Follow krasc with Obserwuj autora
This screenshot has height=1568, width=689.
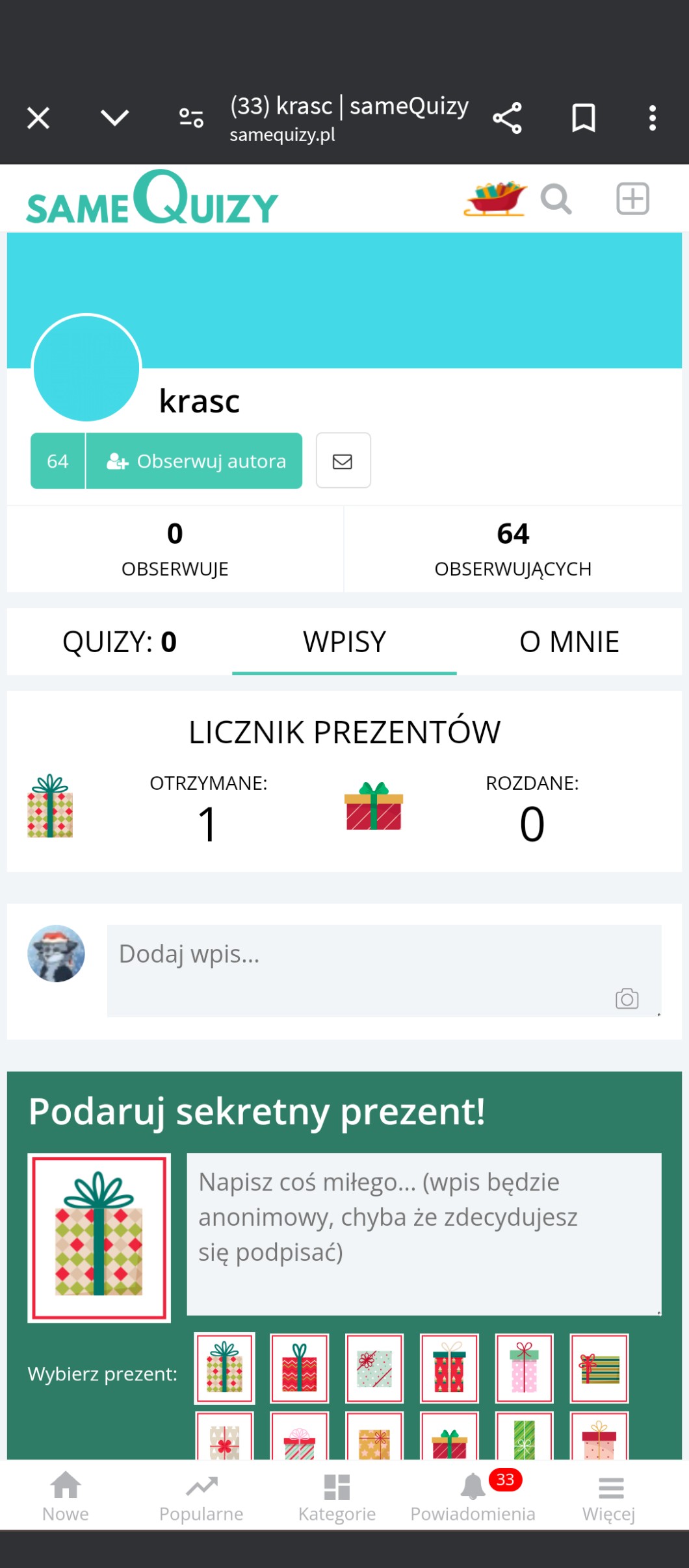coord(194,461)
